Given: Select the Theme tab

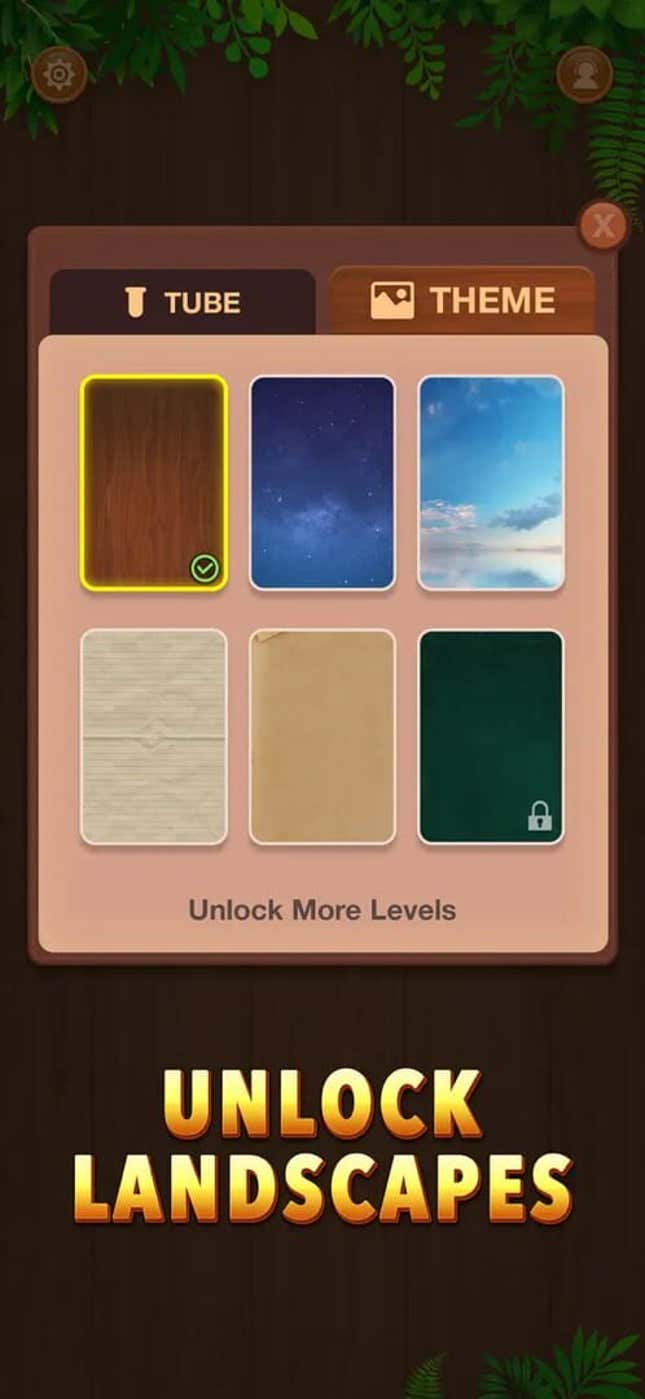Looking at the screenshot, I should (x=463, y=300).
